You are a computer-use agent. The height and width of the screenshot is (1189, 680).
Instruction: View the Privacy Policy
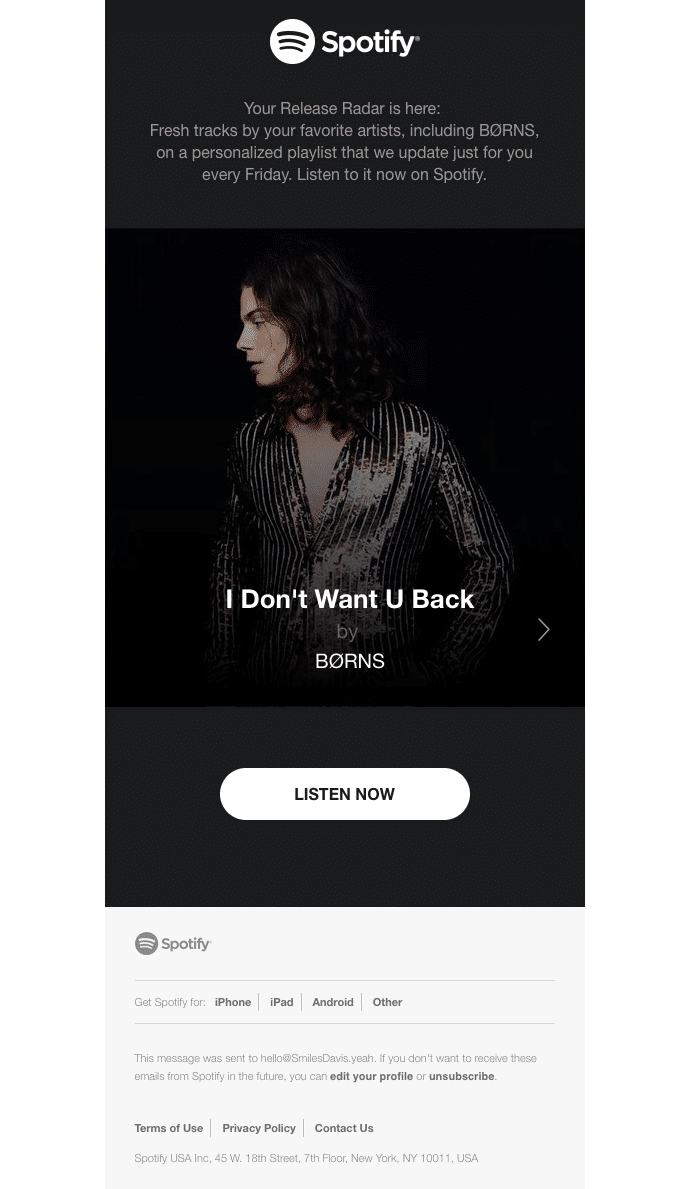point(259,1128)
